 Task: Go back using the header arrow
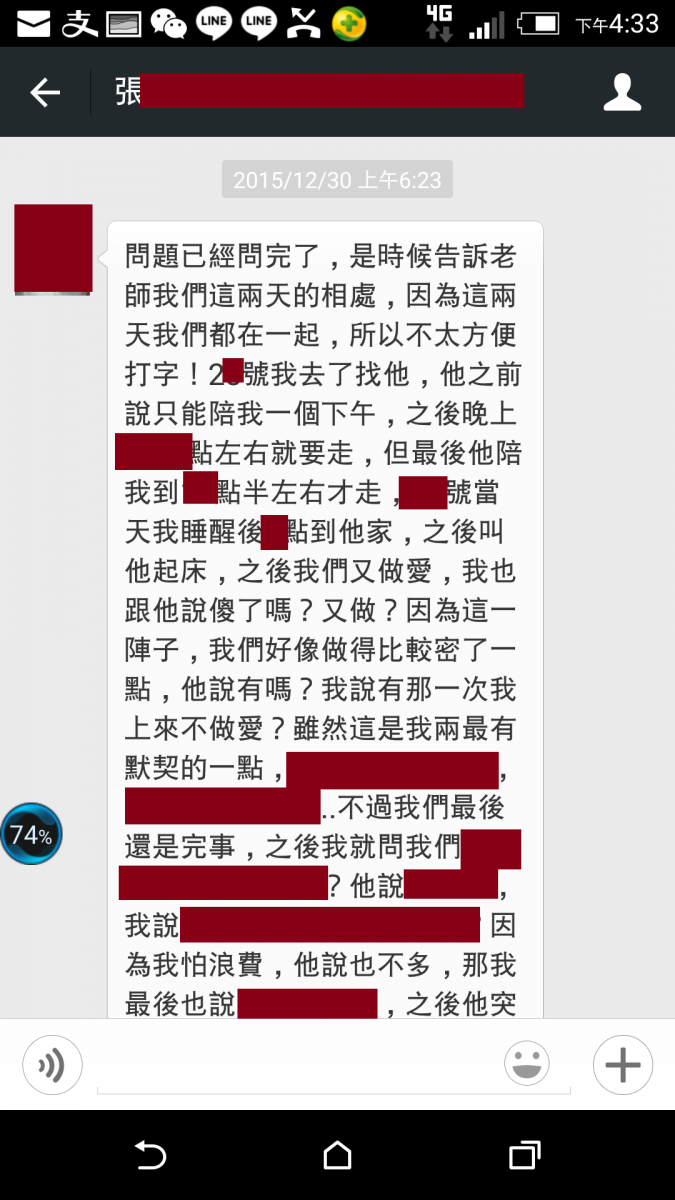coord(45,93)
